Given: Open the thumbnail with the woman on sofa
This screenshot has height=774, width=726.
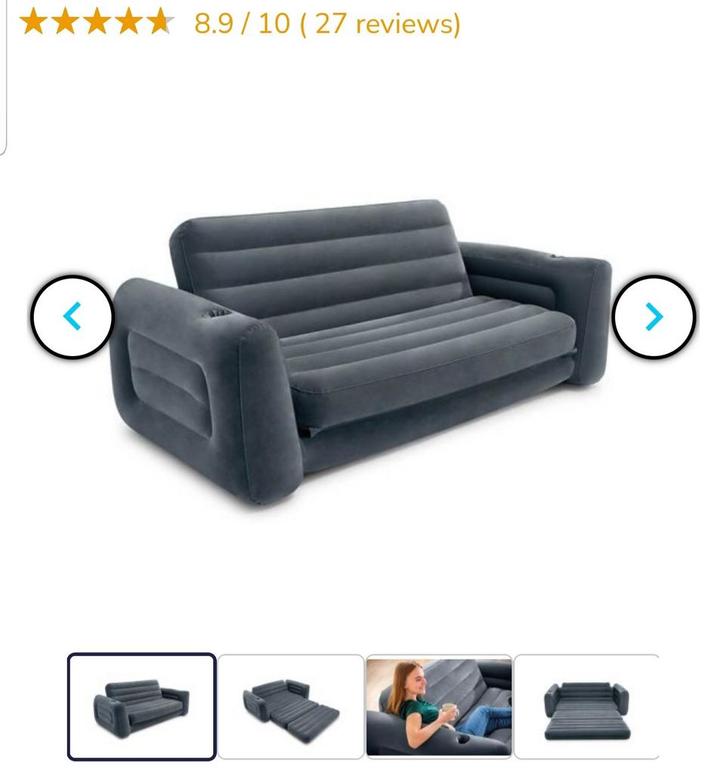Looking at the screenshot, I should 439,706.
